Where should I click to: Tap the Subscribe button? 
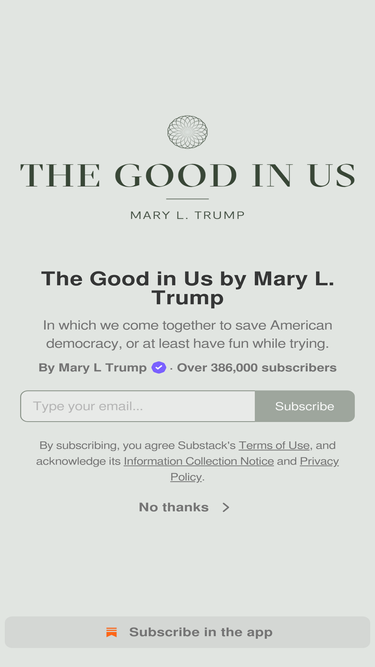pos(305,406)
